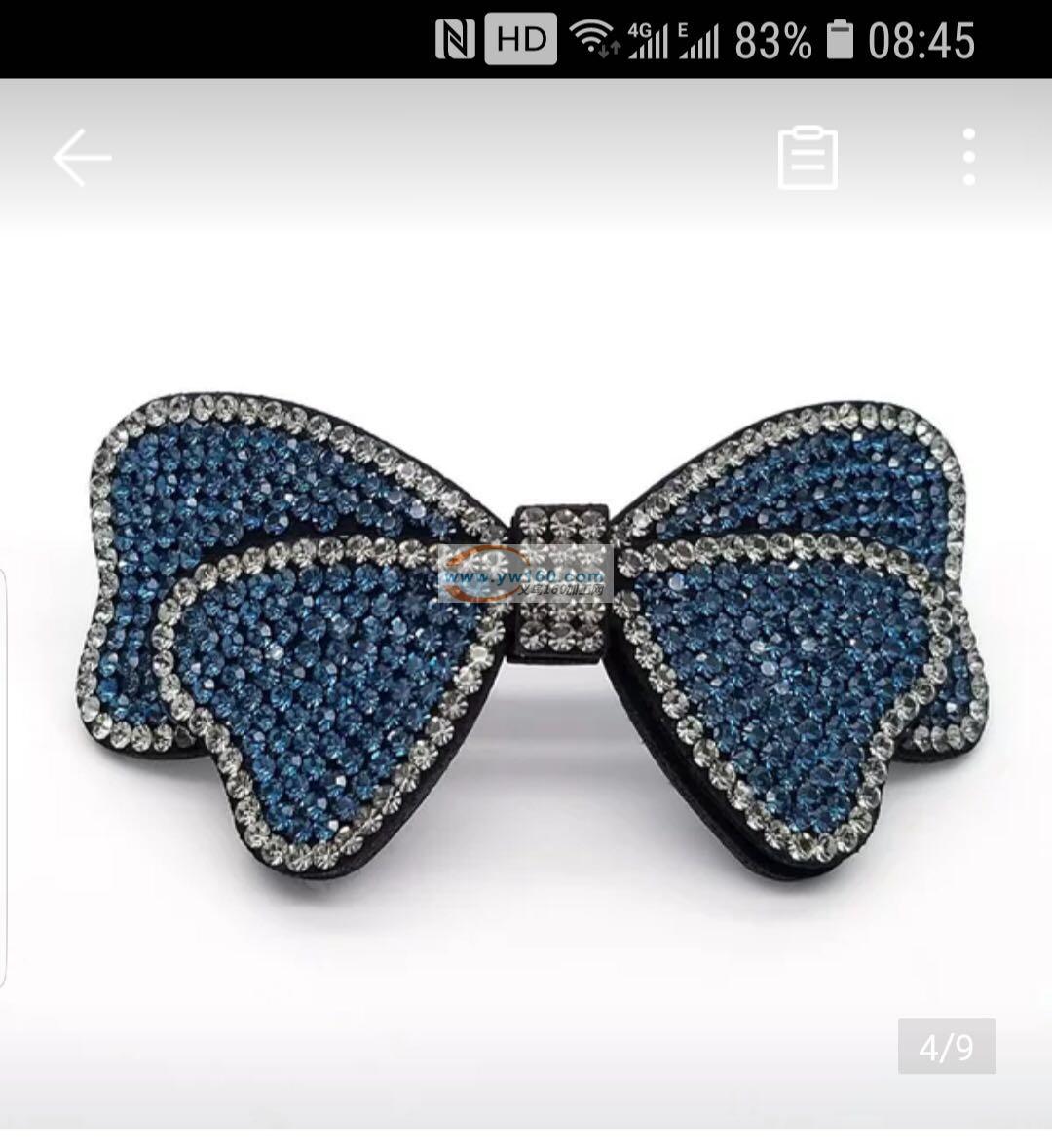This screenshot has height=1148, width=1052.
Task: Go back using the arrow icon
Action: 82,157
